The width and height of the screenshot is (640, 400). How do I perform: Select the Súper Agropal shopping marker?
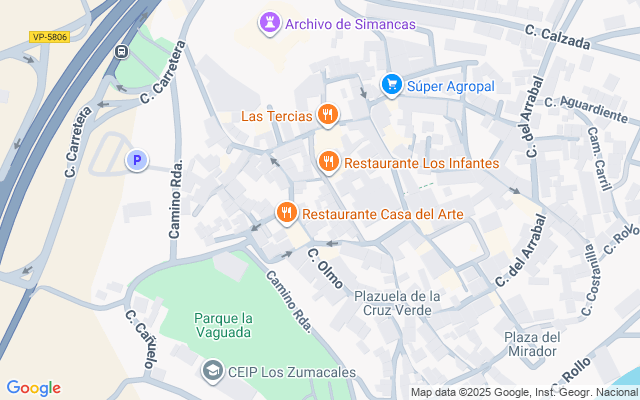pyautogui.click(x=392, y=86)
